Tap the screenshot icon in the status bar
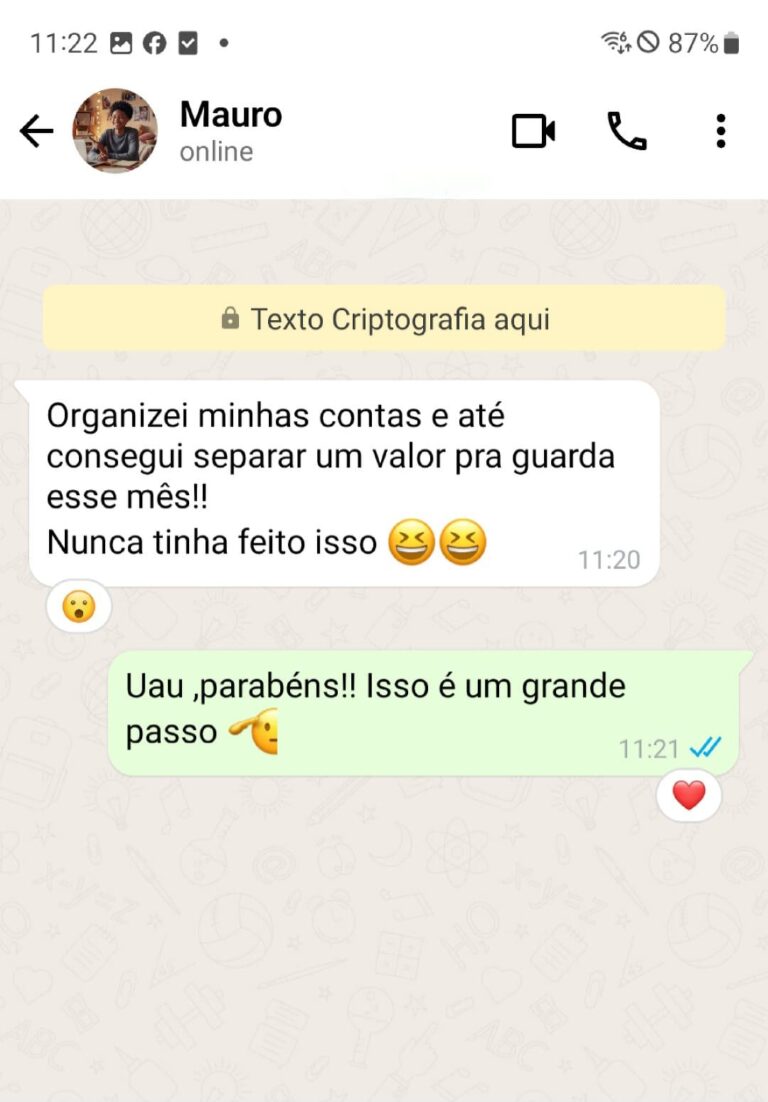Image resolution: width=768 pixels, height=1102 pixels. (x=120, y=42)
